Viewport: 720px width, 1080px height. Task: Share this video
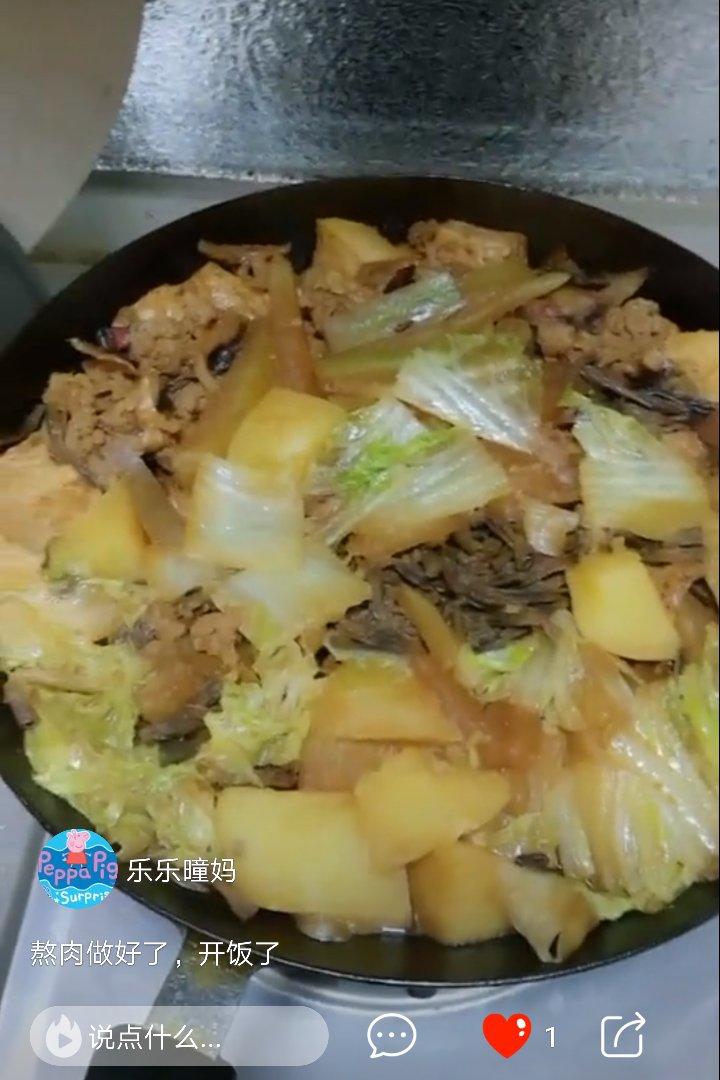[623, 1035]
